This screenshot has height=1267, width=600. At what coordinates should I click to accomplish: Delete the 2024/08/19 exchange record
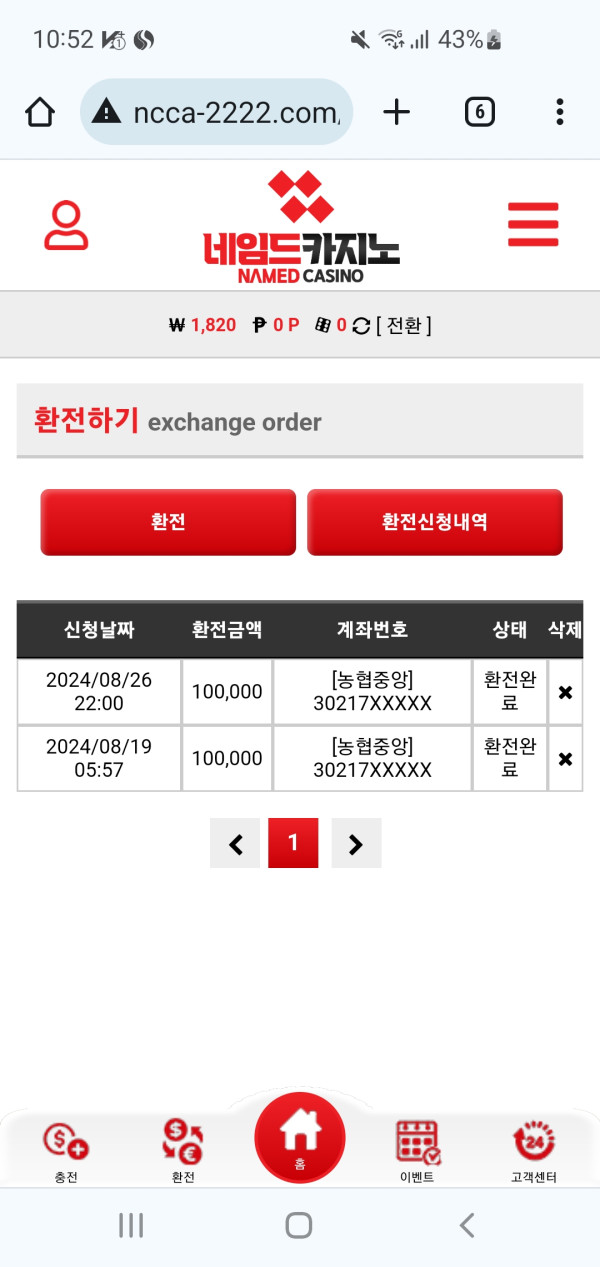[565, 759]
